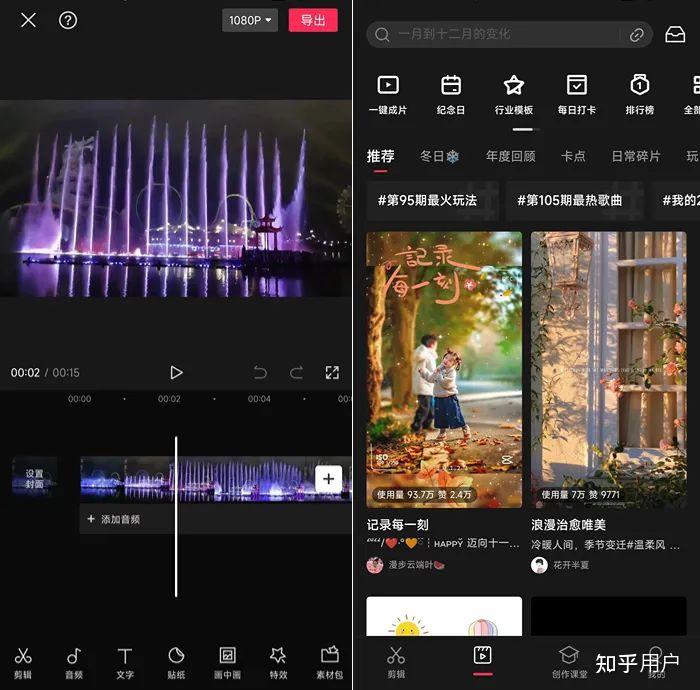Add a clip with the plus button
The width and height of the screenshot is (700, 690).
click(x=328, y=478)
